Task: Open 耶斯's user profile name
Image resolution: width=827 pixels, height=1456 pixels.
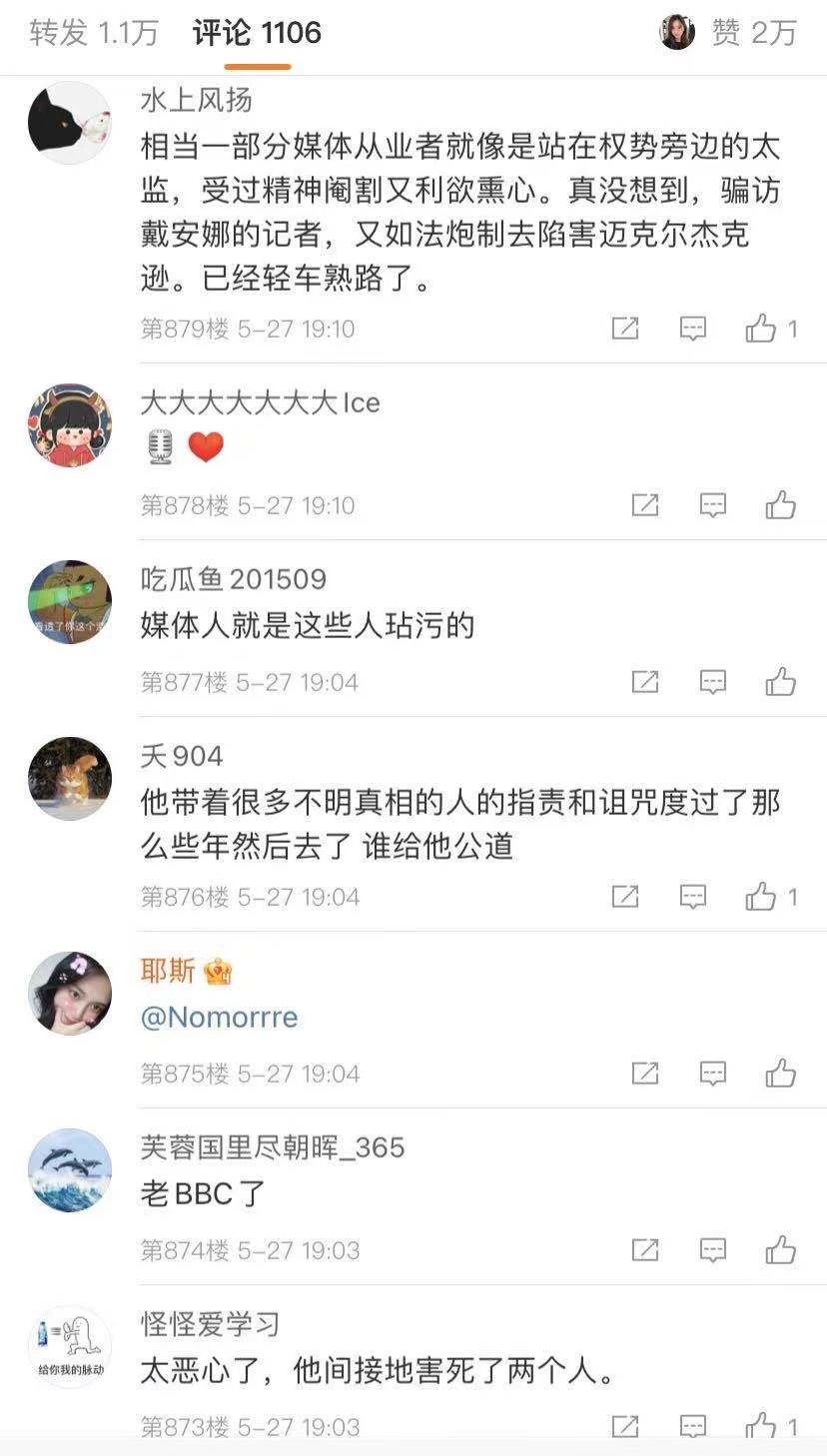Action: (x=168, y=970)
